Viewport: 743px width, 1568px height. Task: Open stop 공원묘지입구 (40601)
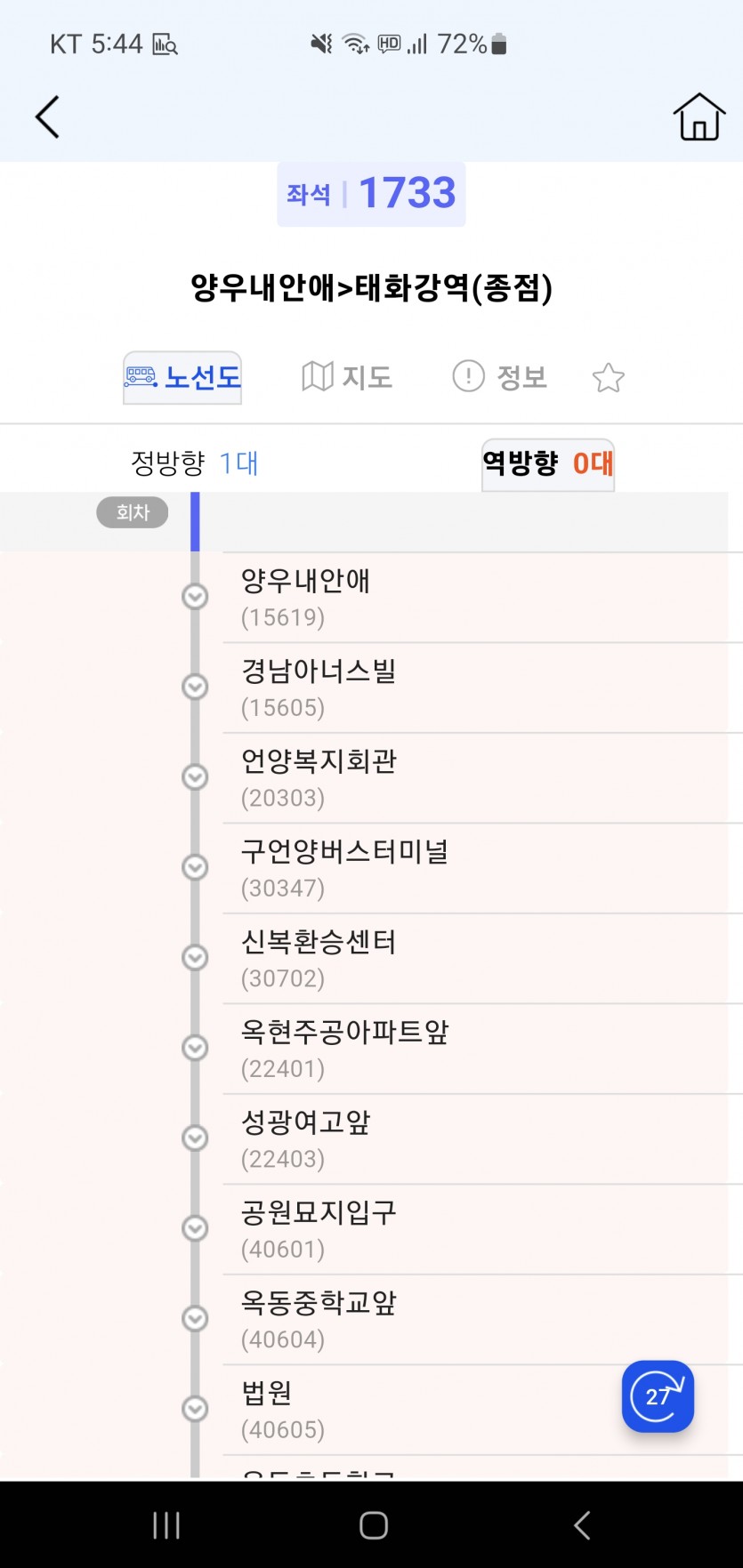[482, 1230]
